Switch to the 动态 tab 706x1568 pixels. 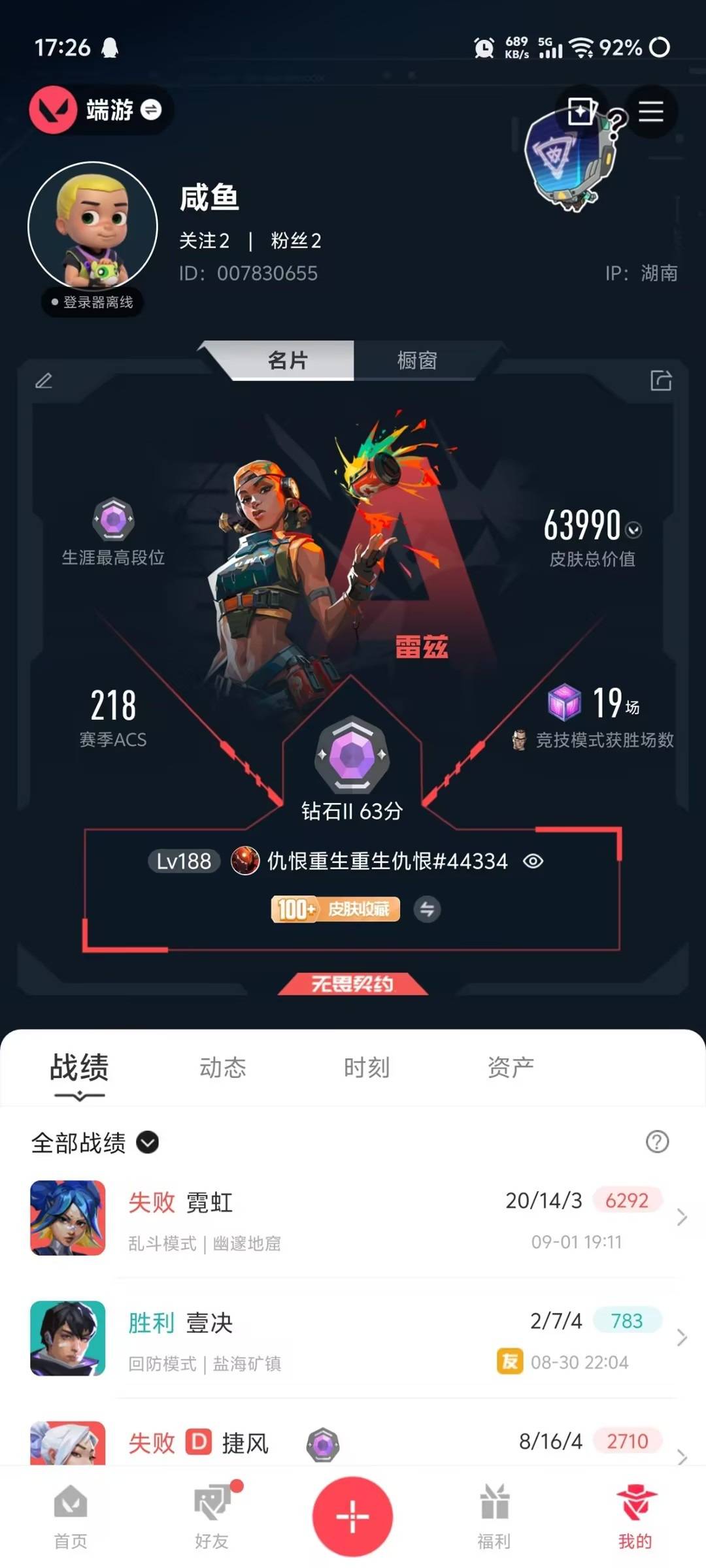[x=223, y=1068]
